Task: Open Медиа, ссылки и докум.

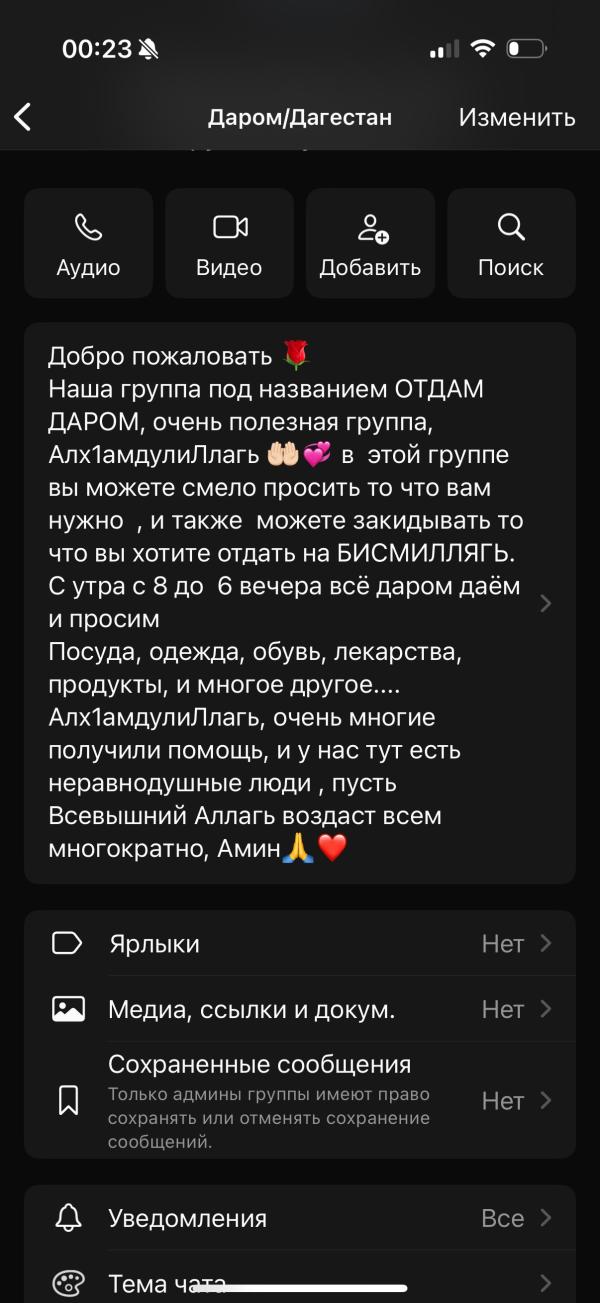Action: pyautogui.click(x=300, y=1009)
